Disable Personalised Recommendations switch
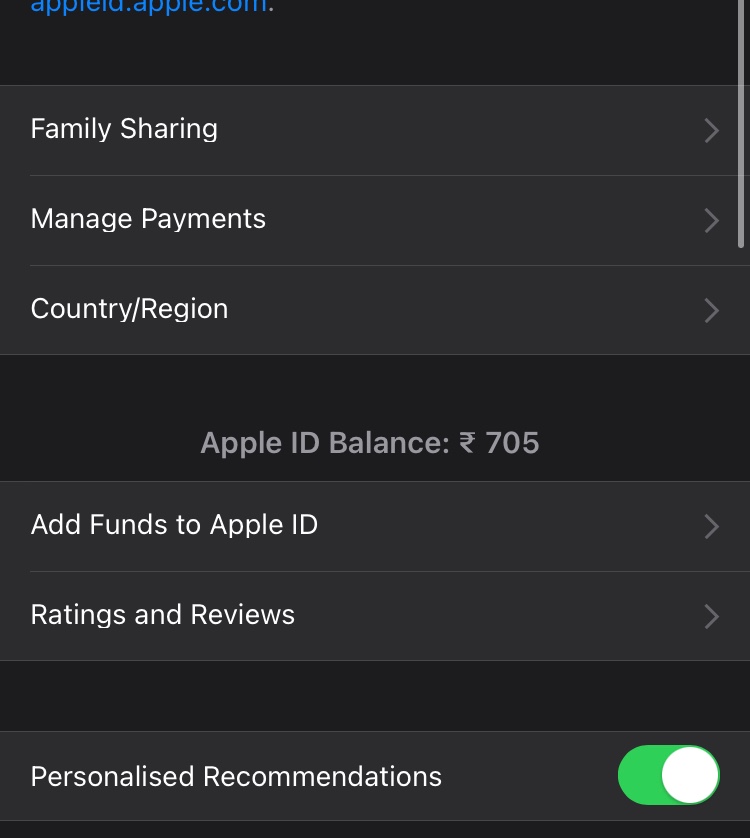 pyautogui.click(x=668, y=776)
